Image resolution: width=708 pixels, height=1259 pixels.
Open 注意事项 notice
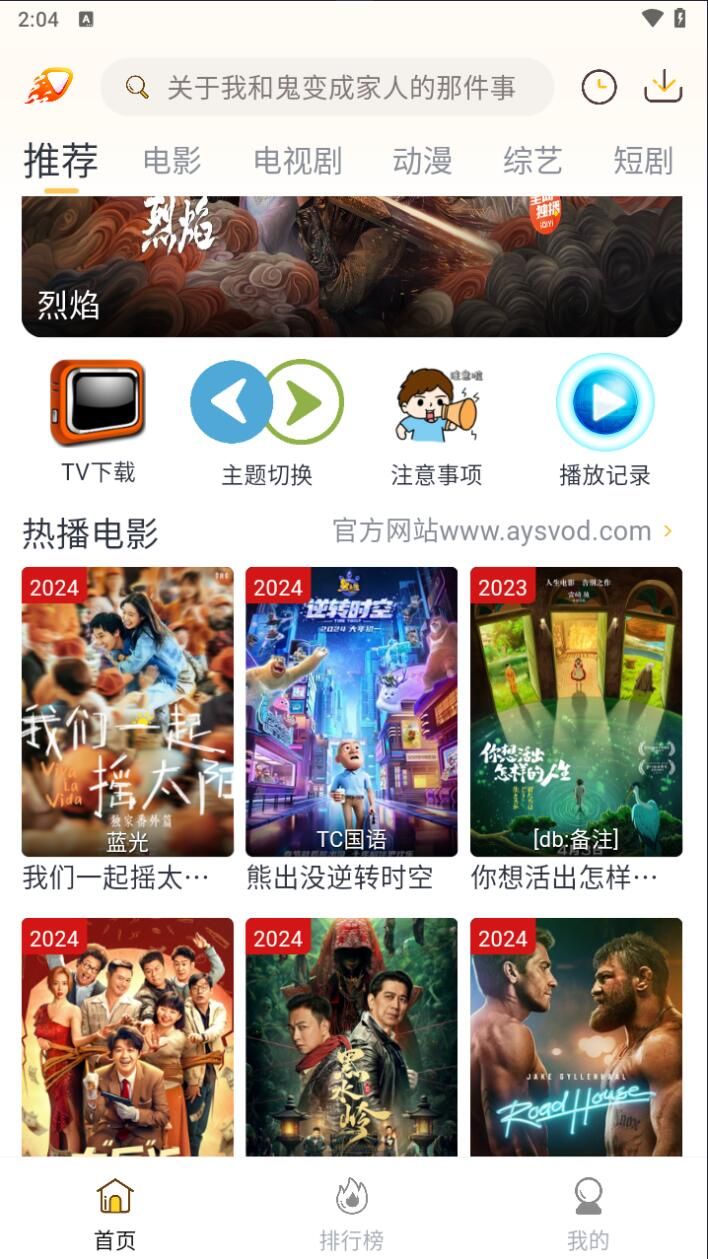436,422
